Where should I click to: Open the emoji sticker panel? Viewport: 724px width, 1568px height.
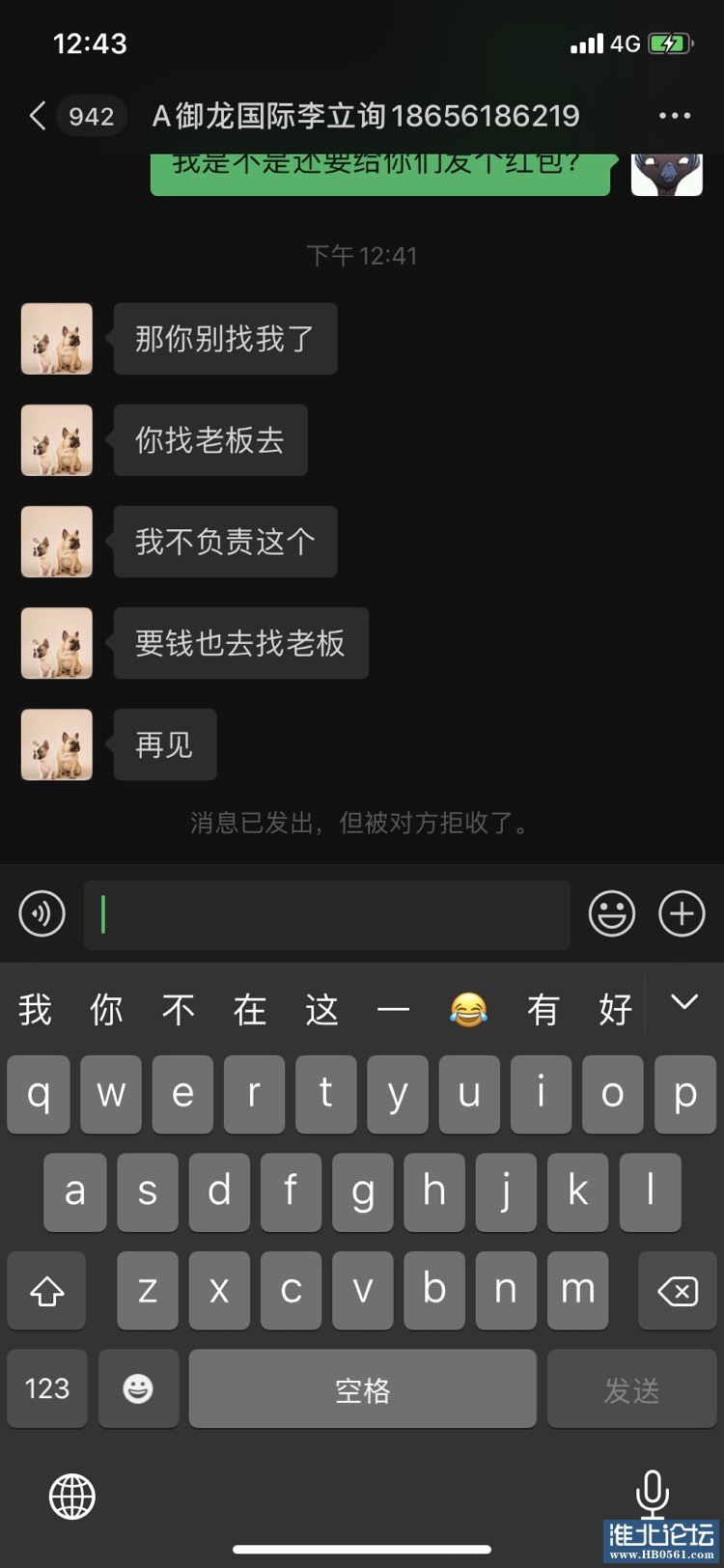pos(612,913)
